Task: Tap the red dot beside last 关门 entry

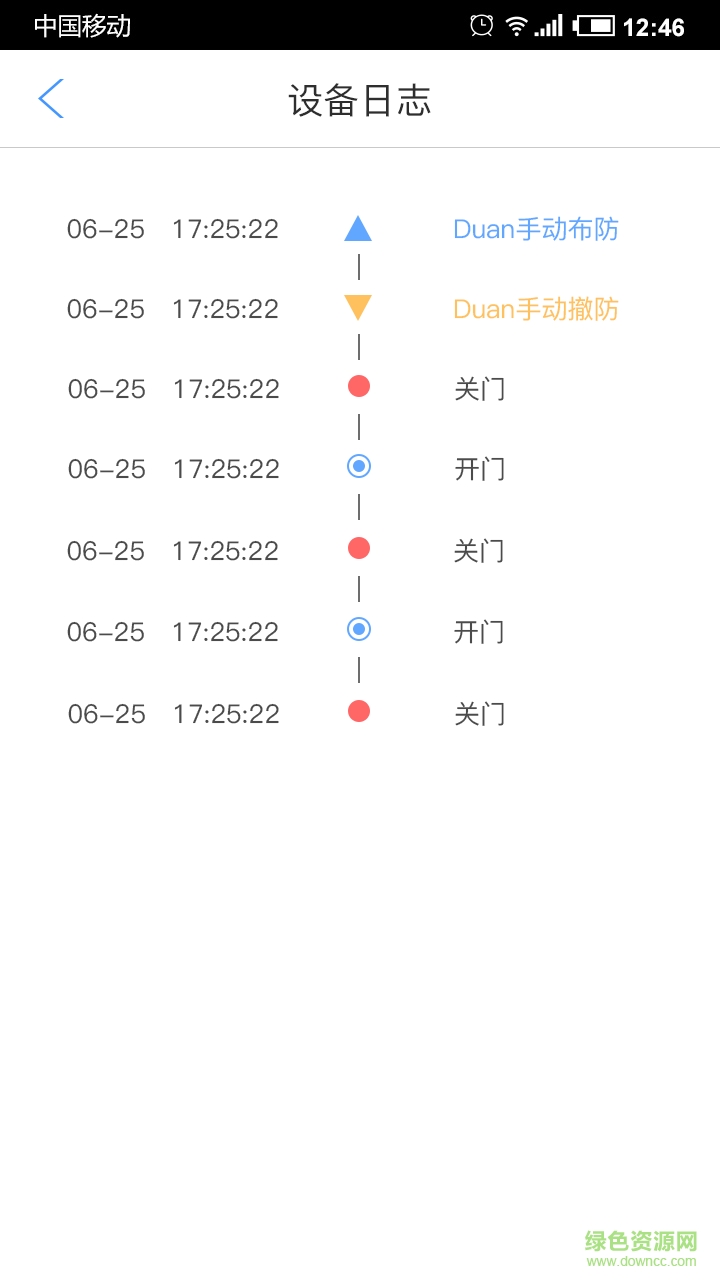Action: (x=358, y=710)
